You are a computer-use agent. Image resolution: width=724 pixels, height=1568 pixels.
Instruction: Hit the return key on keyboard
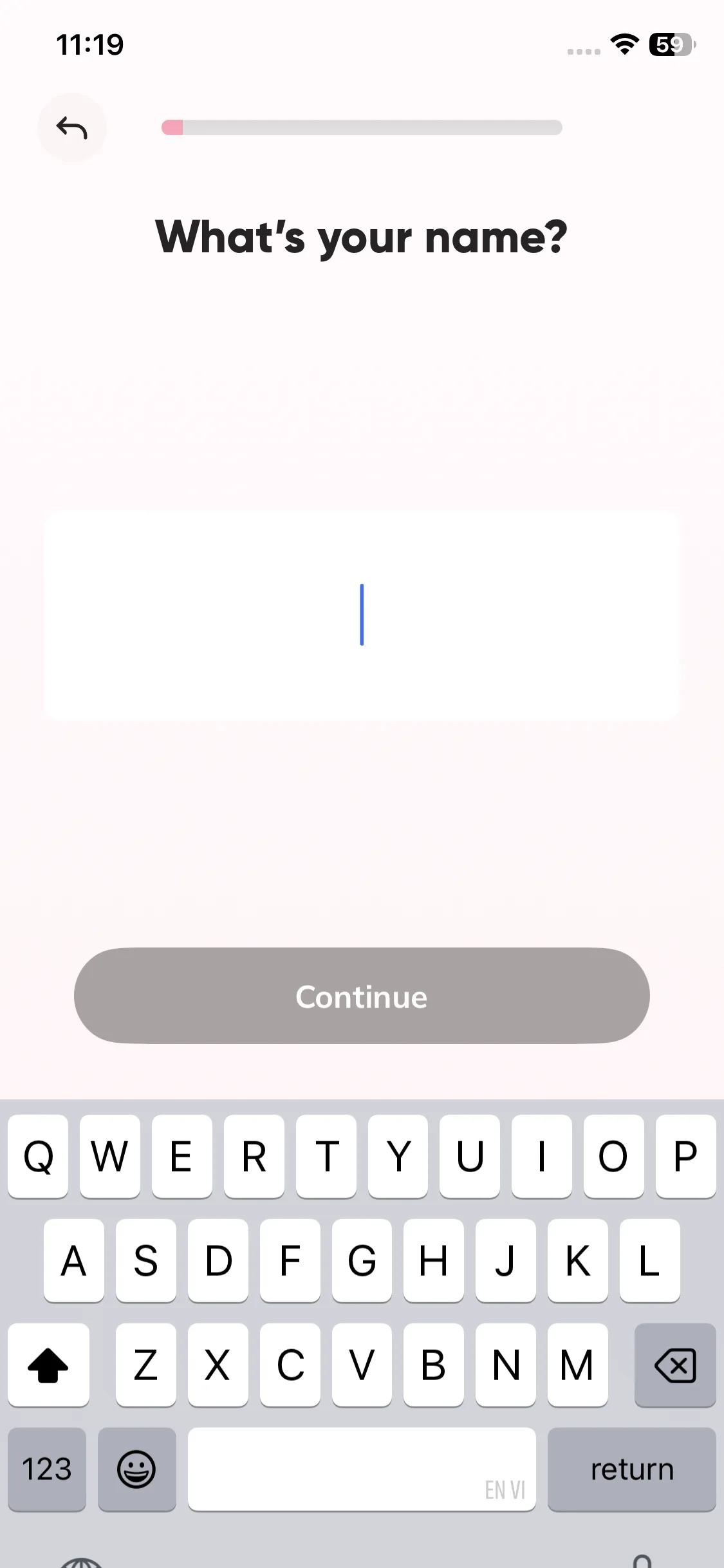pos(631,1469)
